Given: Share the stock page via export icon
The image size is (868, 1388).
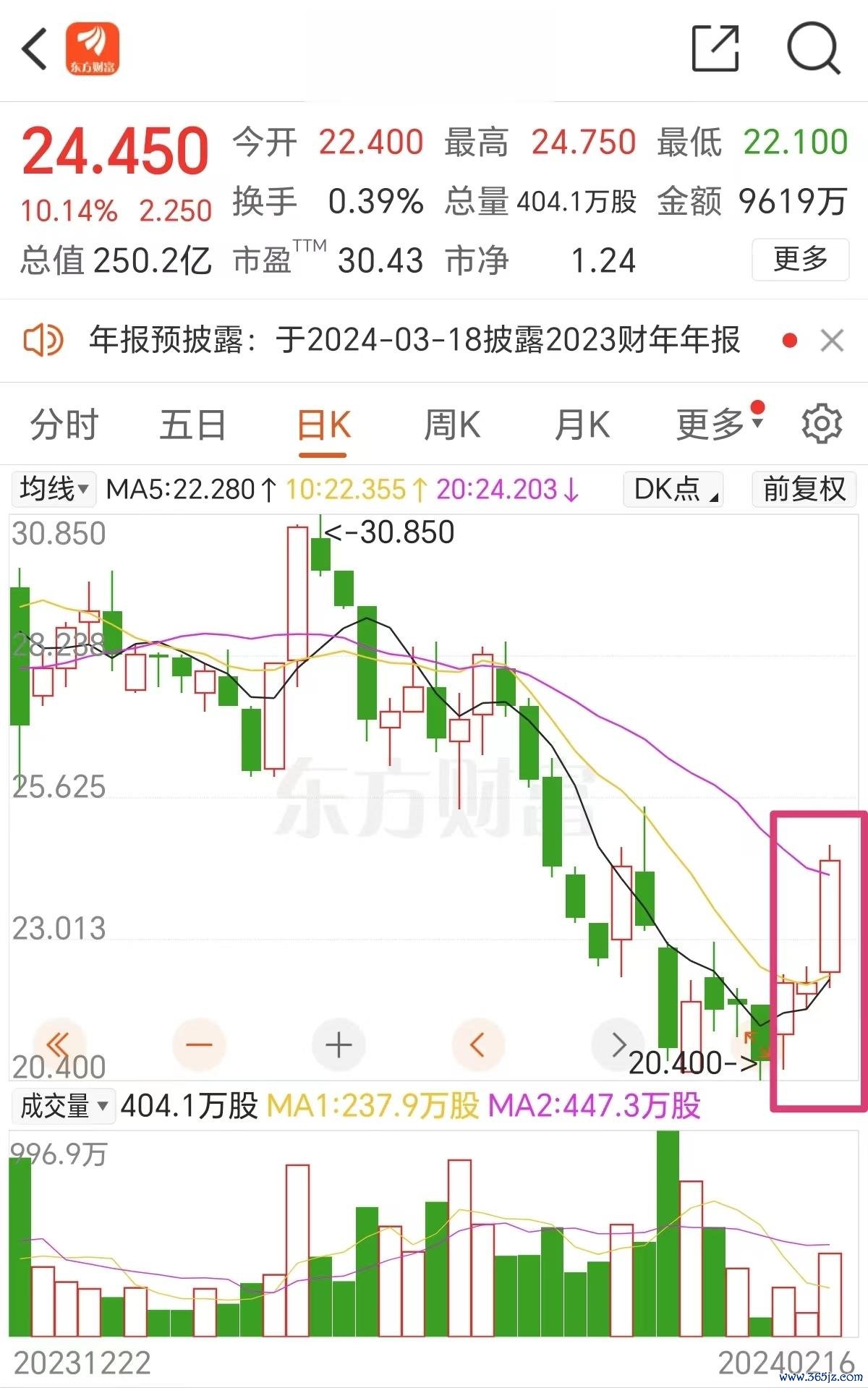Looking at the screenshot, I should tap(715, 48).
